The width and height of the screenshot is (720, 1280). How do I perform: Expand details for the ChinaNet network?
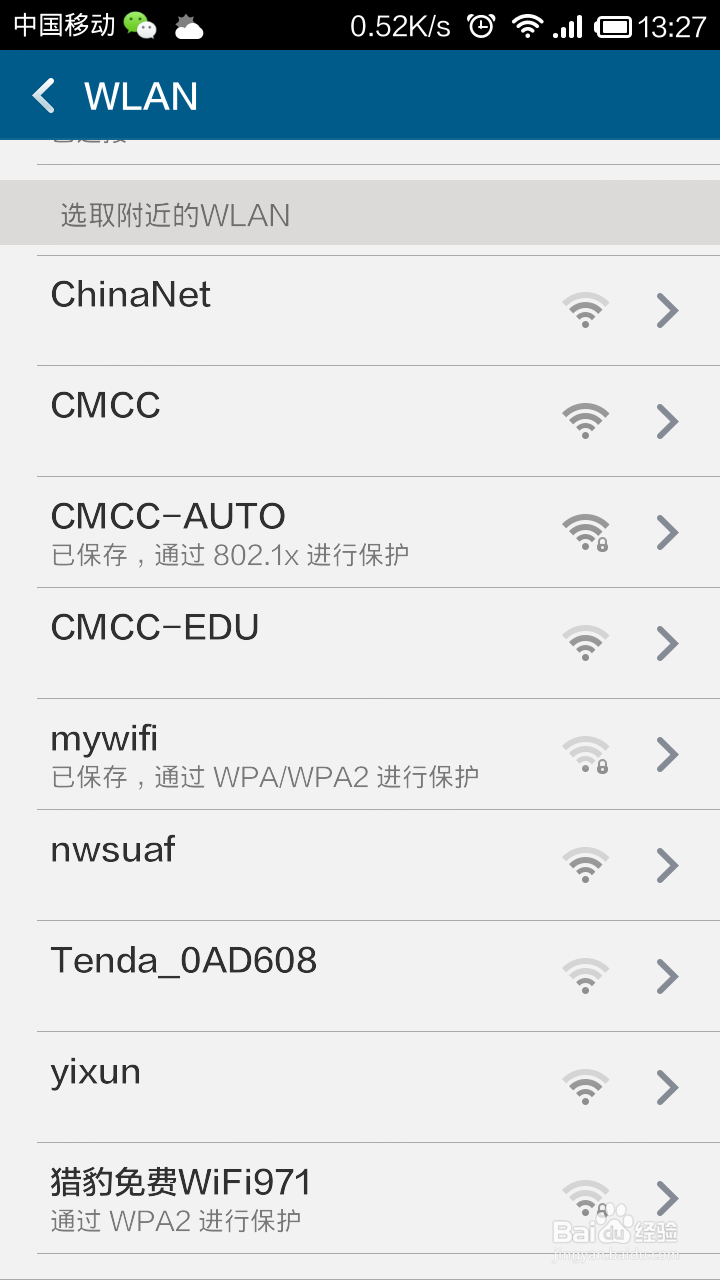click(666, 310)
